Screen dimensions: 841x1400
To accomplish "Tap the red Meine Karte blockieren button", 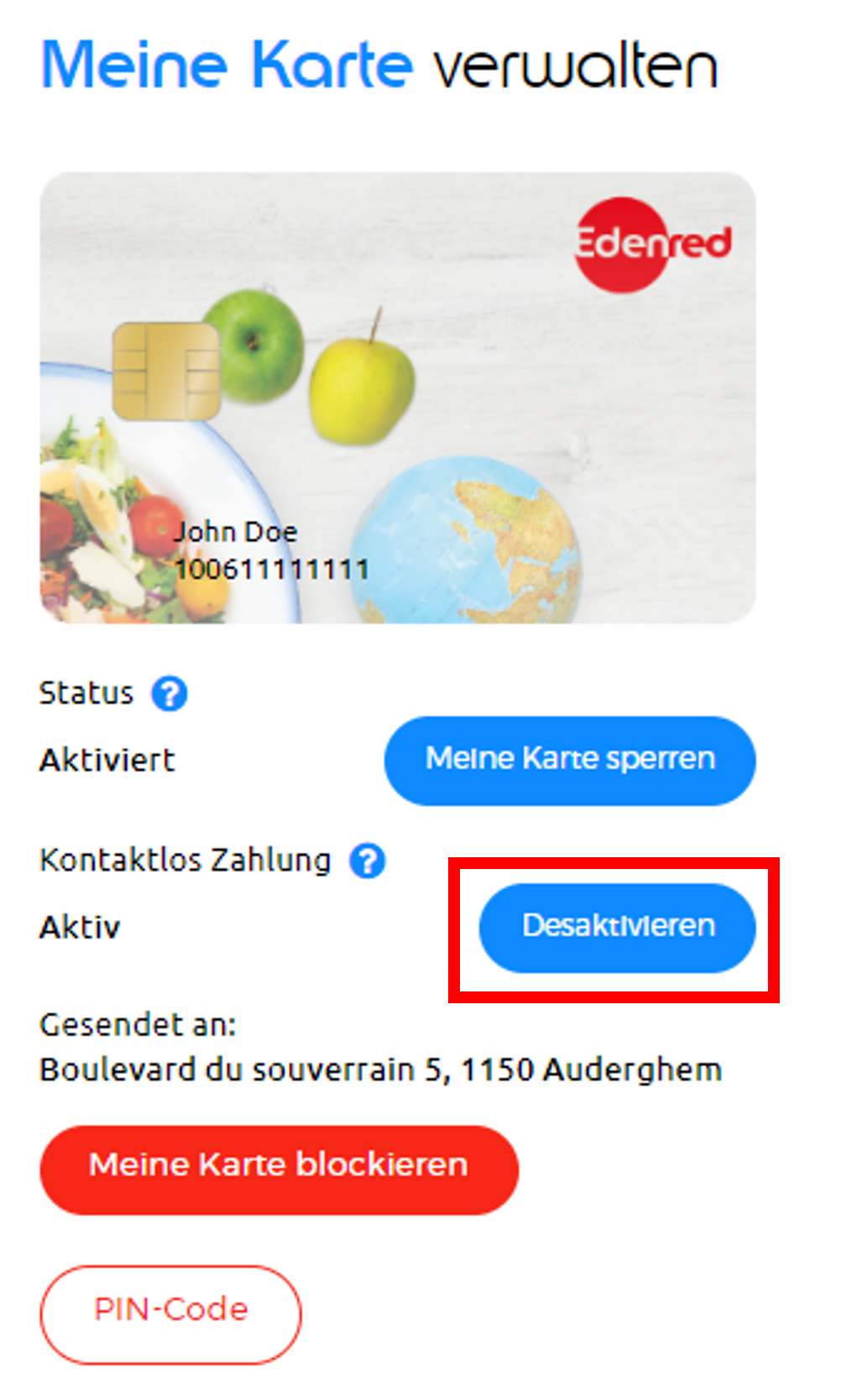I will [279, 1170].
